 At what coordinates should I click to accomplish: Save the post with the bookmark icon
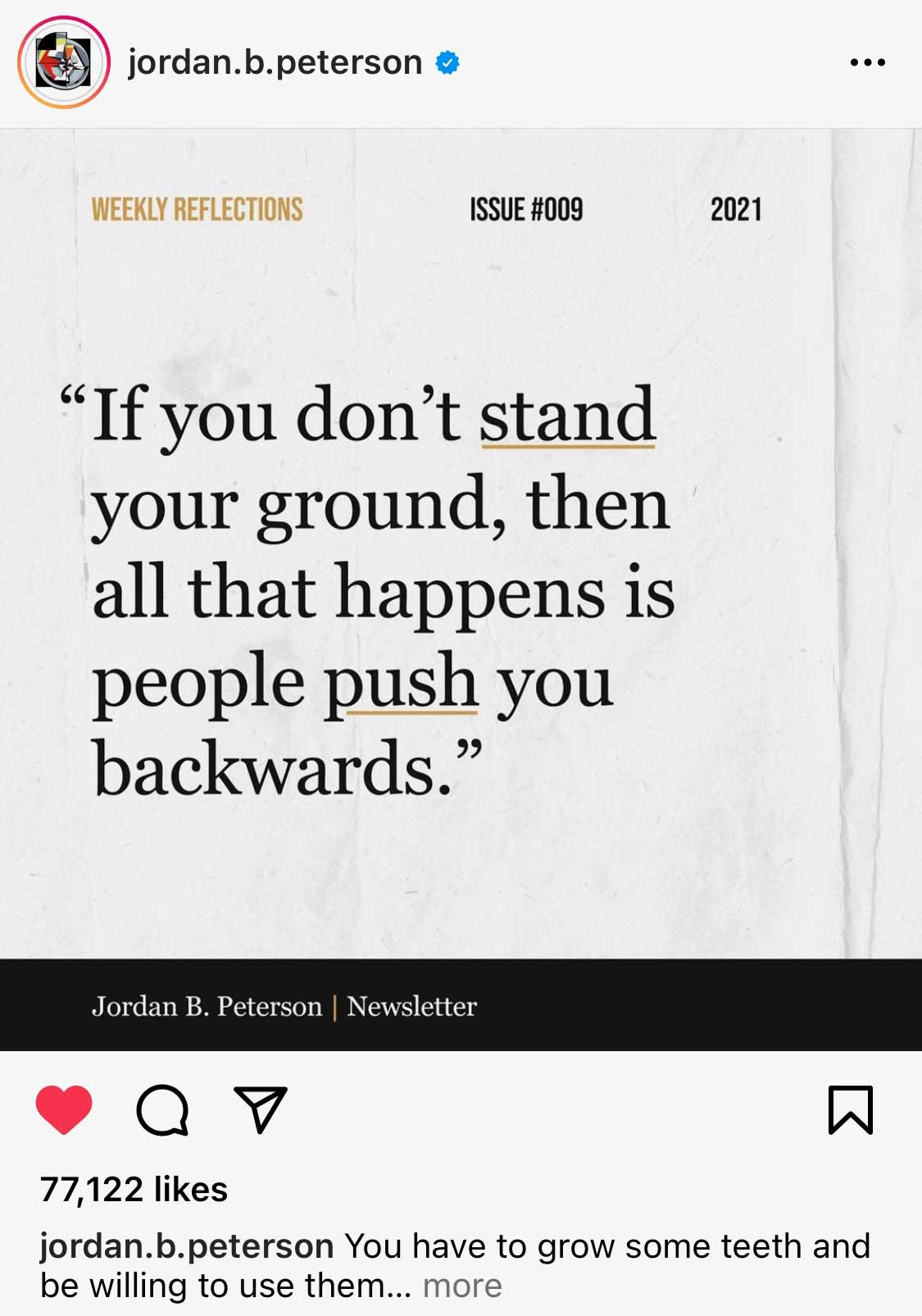click(850, 1109)
